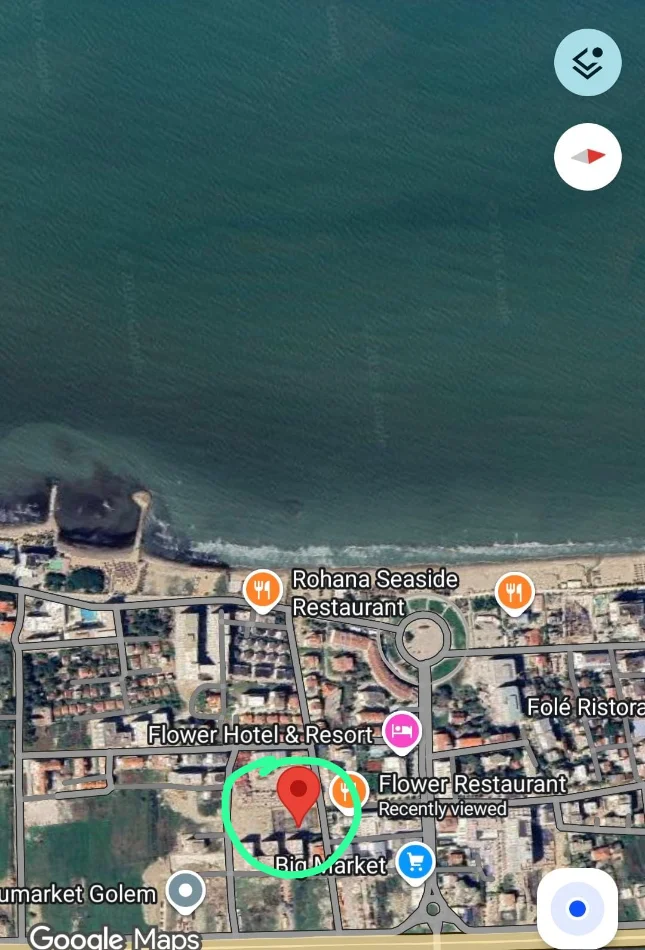Open the supermarket Golem location pin
The height and width of the screenshot is (950, 645).
coord(185,889)
